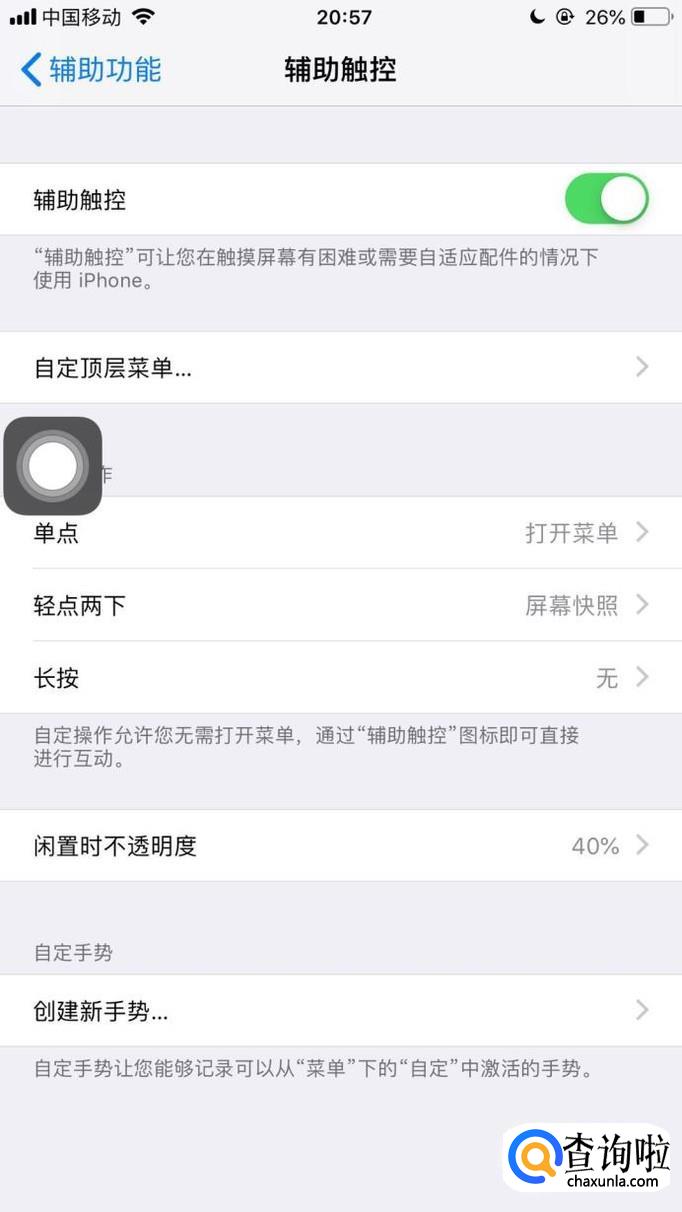
Task: Open 自定顶层菜单 settings
Action: coord(340,367)
